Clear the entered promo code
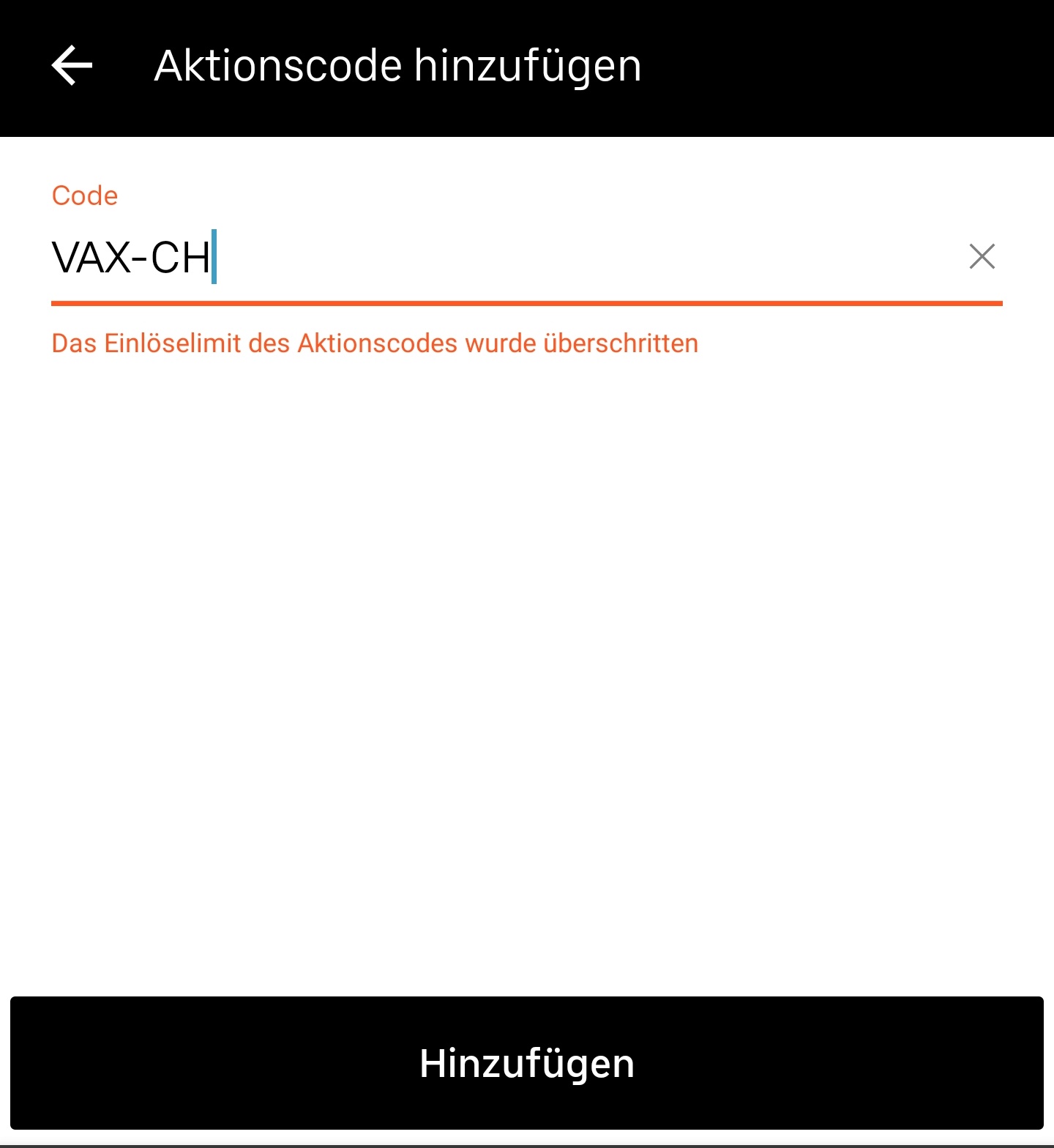 pos(982,256)
